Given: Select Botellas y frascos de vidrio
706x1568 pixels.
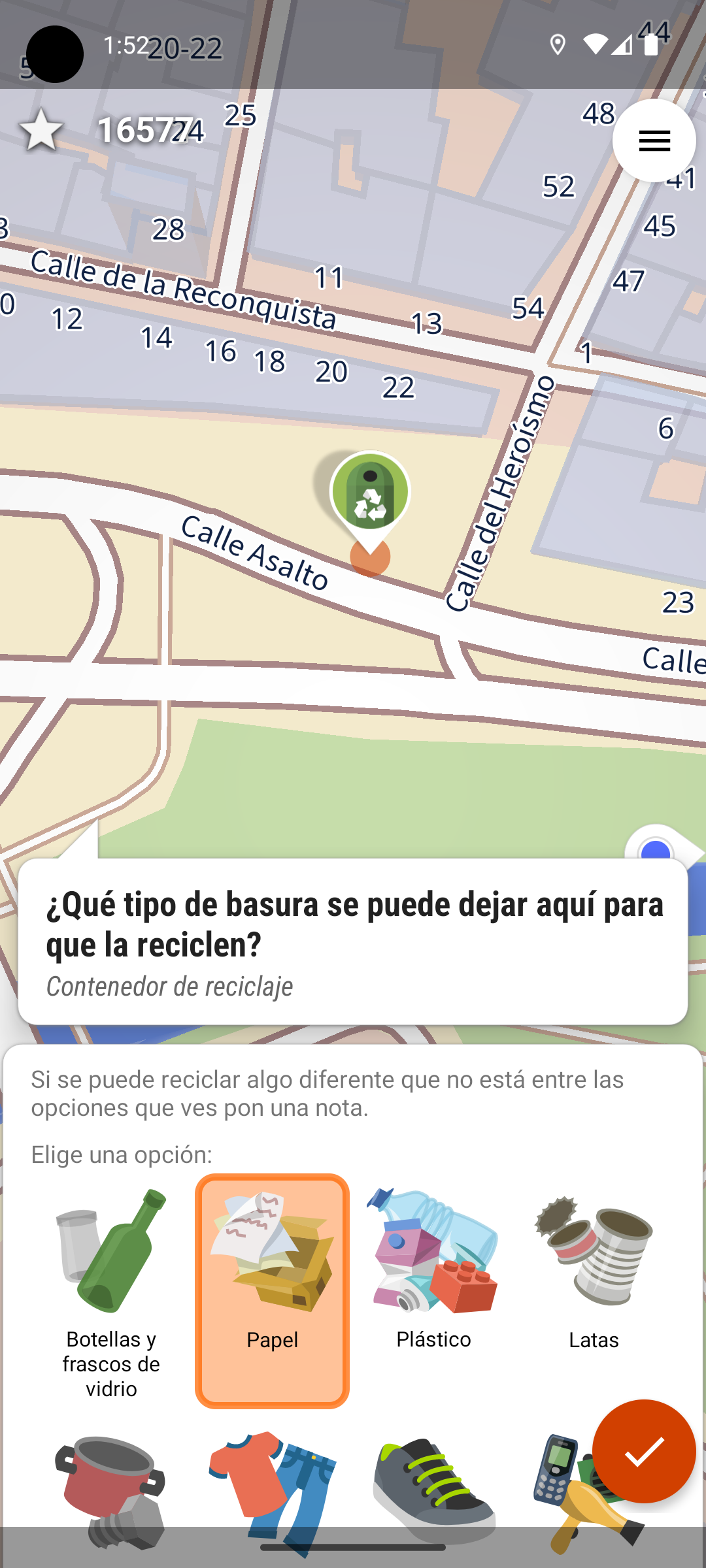Looking at the screenshot, I should 111,1290.
